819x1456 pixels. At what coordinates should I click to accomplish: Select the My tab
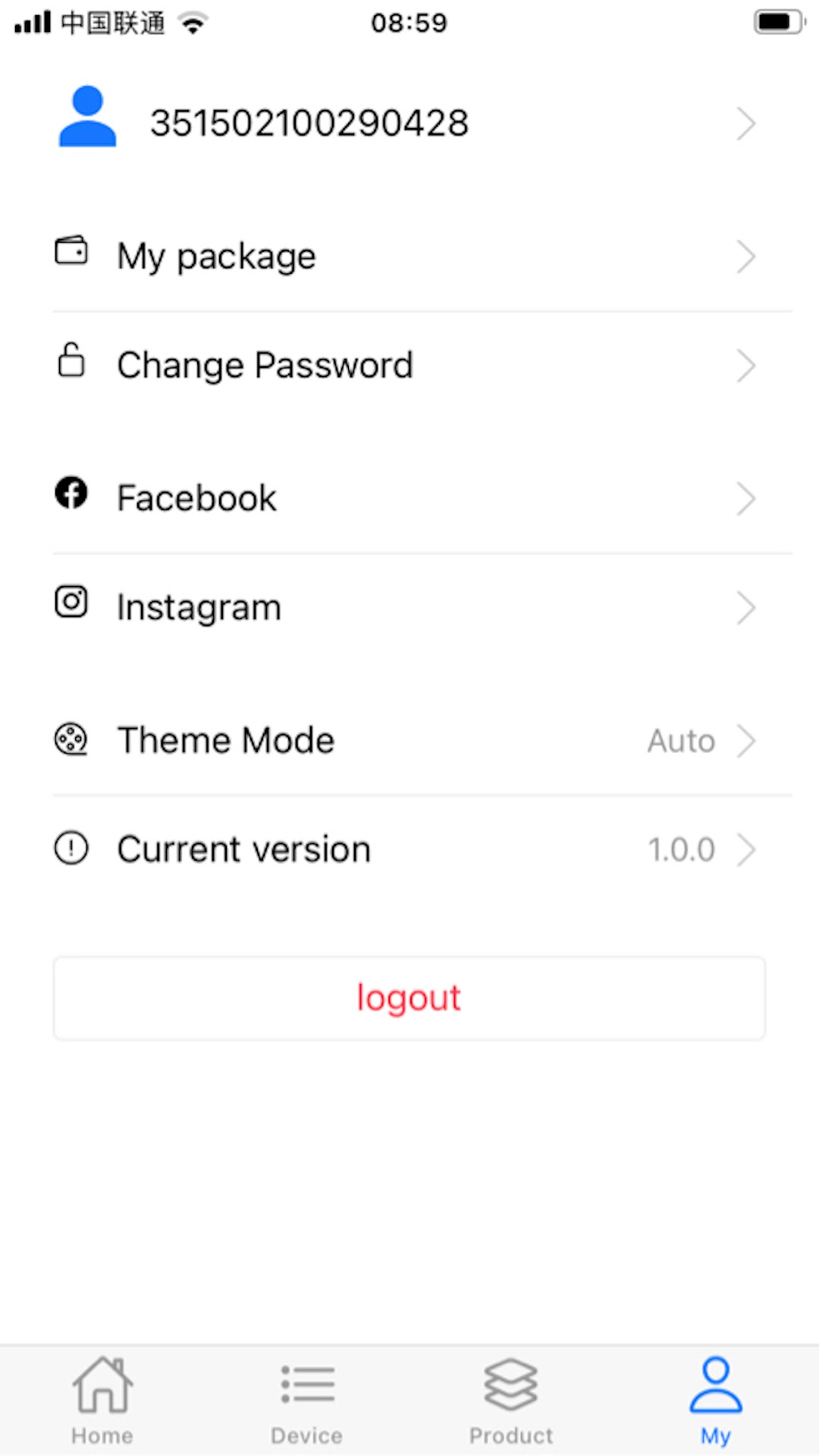point(716,1401)
